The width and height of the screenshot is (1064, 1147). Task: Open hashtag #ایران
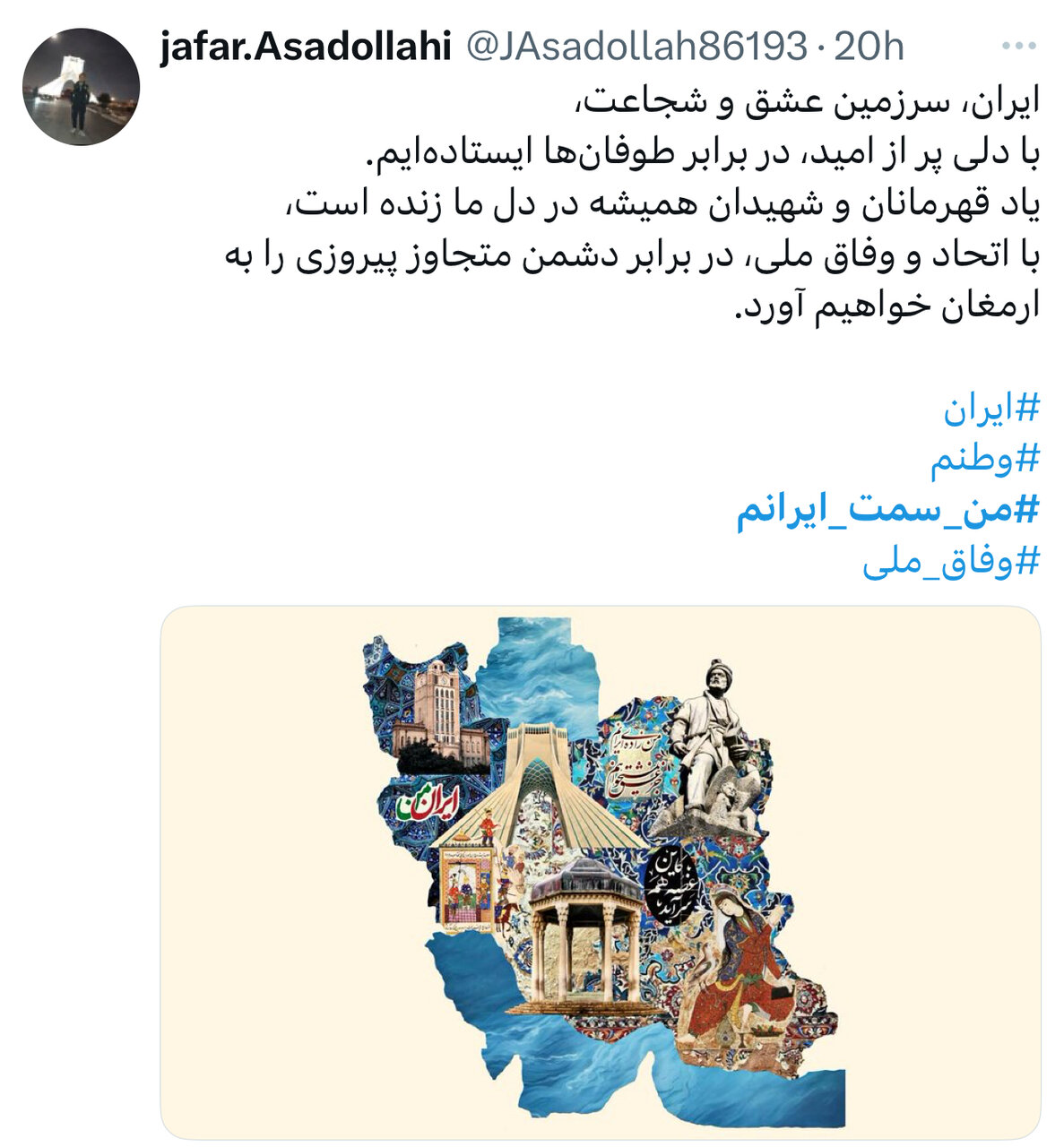tap(990, 409)
